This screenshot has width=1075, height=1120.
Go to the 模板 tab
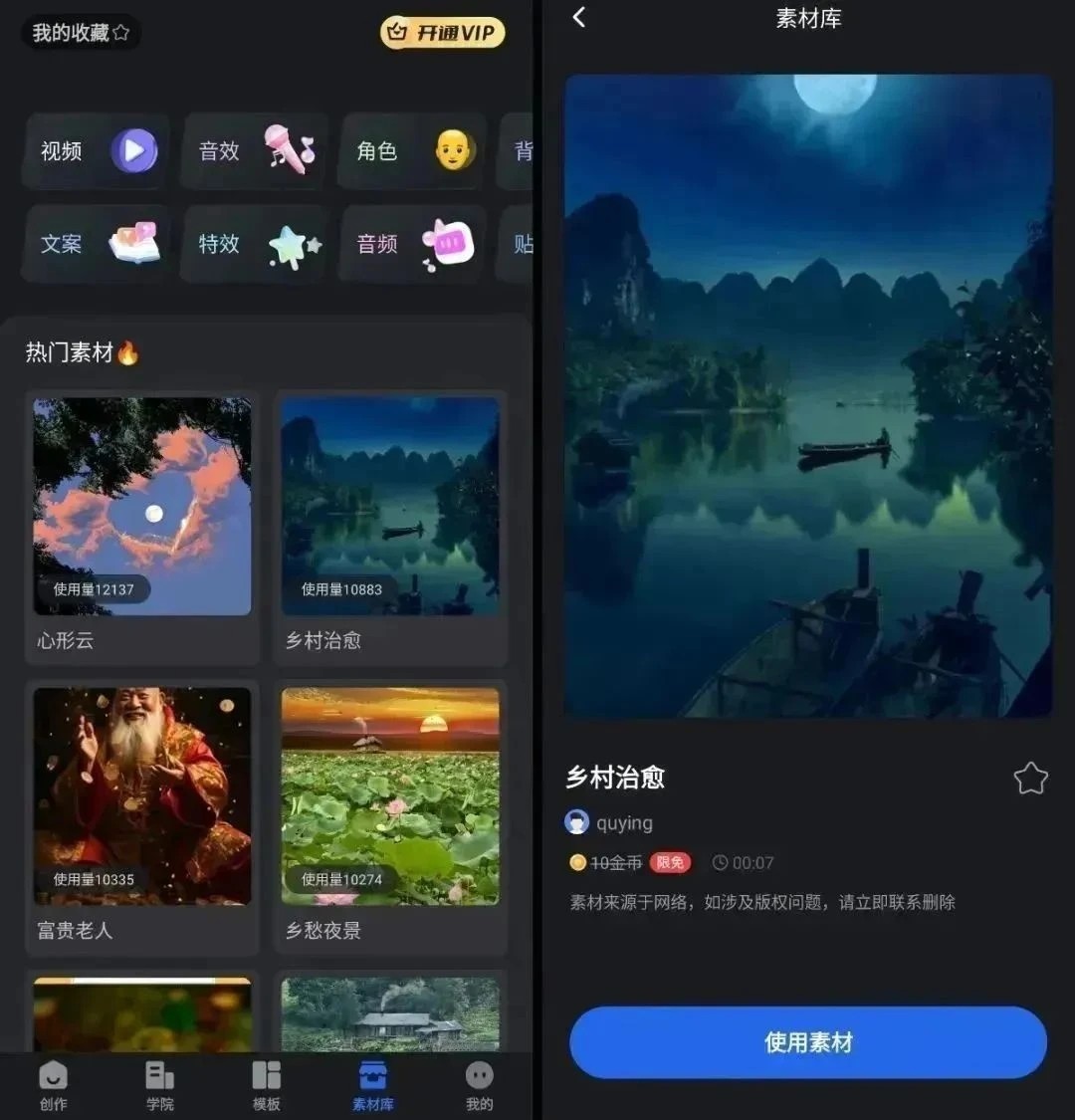[266, 1085]
